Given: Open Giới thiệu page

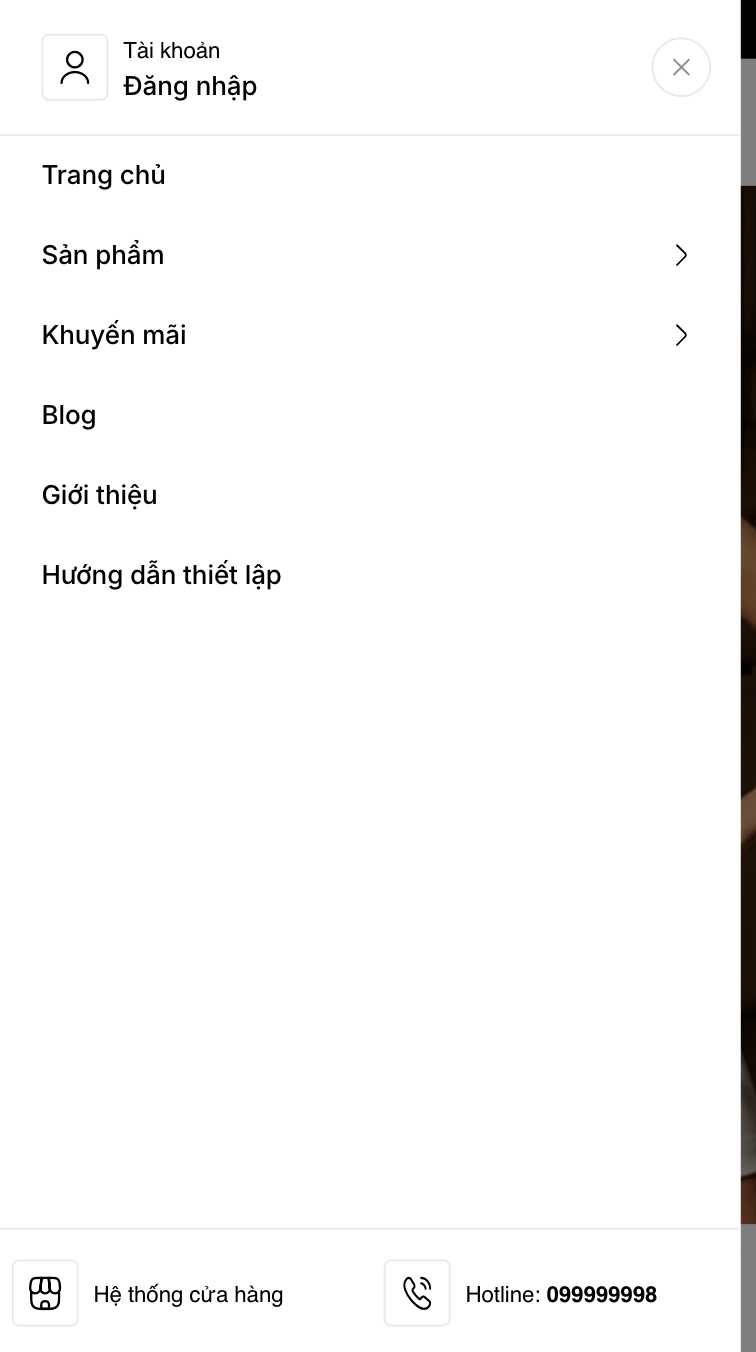Looking at the screenshot, I should point(100,495).
